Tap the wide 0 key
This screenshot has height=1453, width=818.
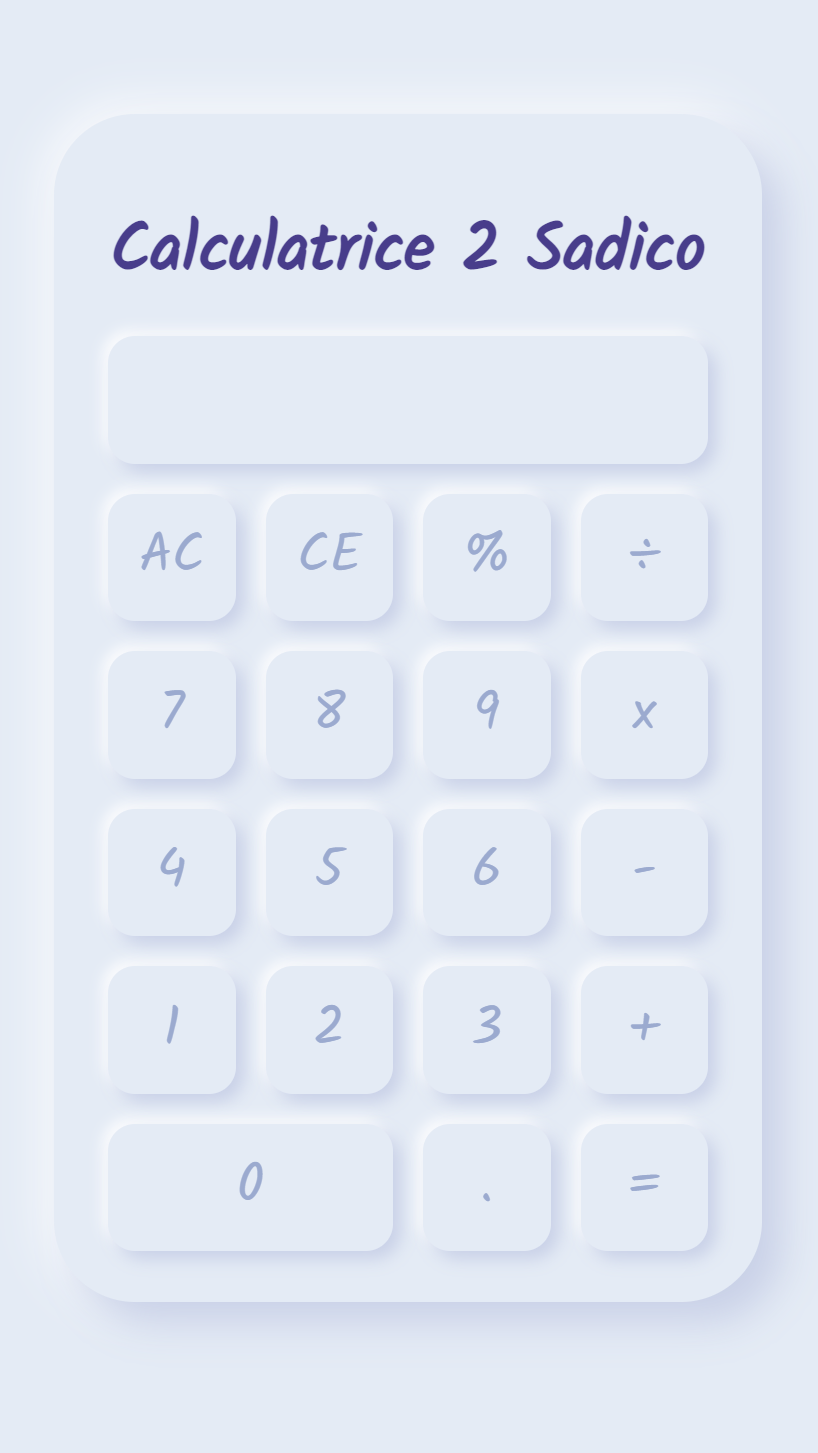(250, 1187)
